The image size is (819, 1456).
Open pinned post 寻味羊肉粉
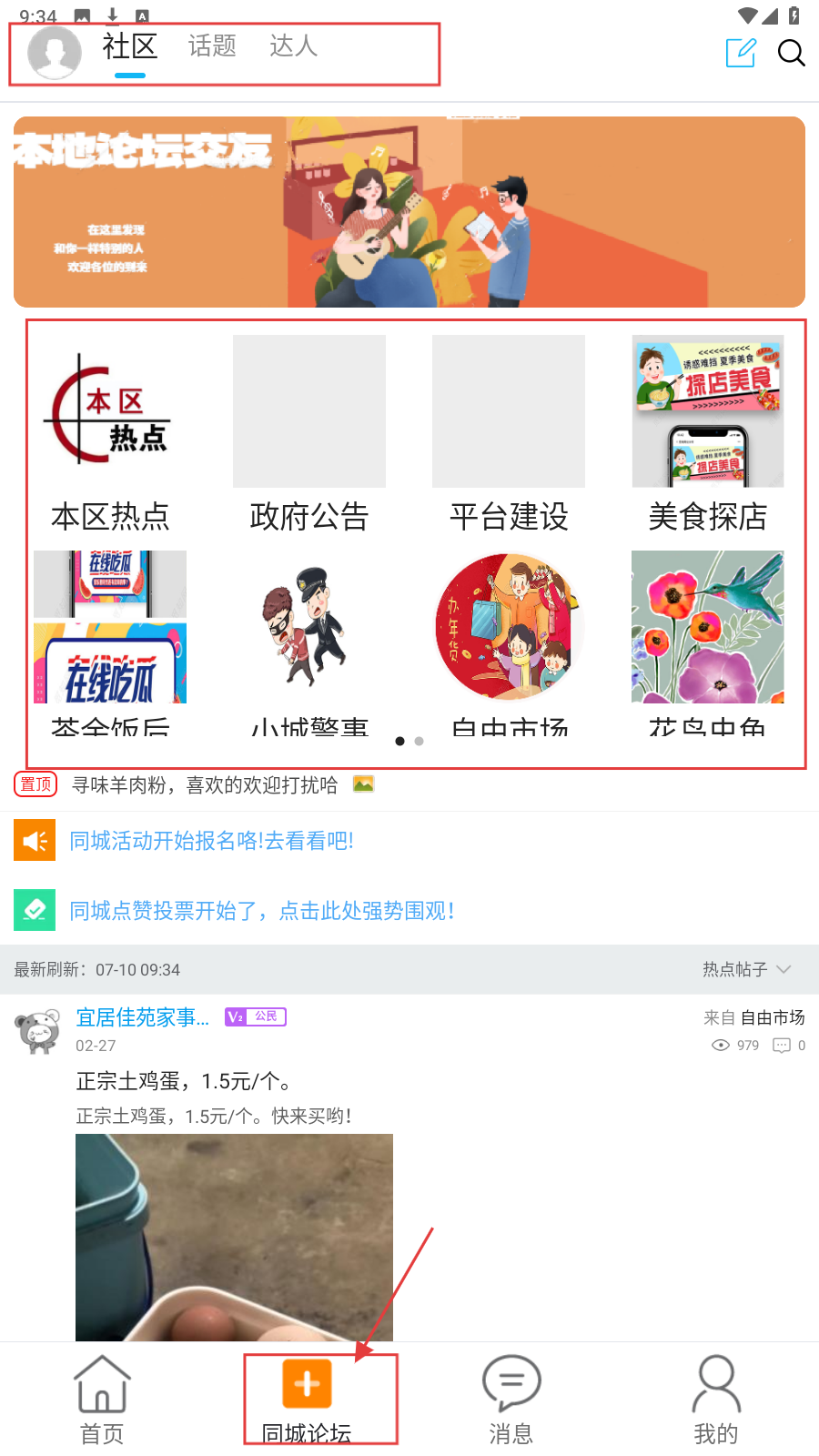[205, 785]
